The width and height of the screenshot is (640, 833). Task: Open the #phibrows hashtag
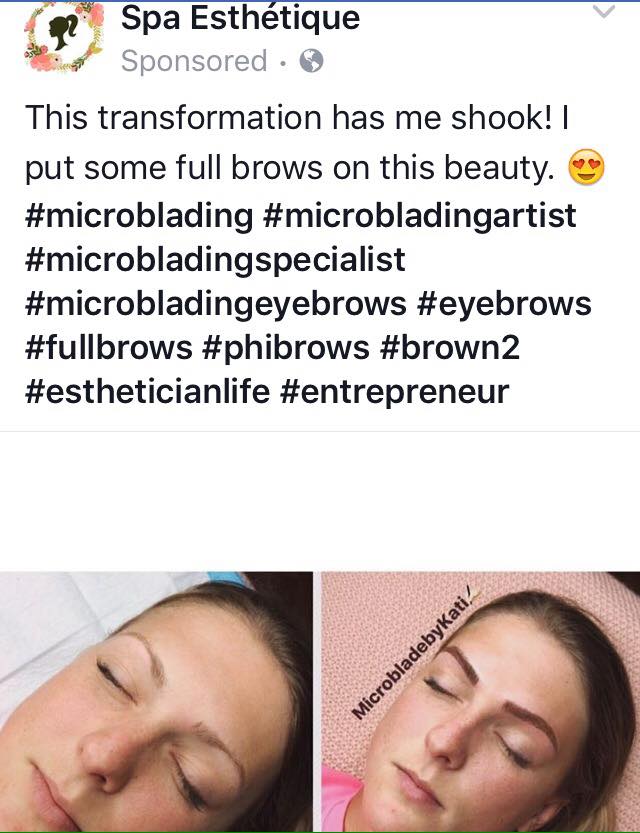pyautogui.click(x=286, y=349)
